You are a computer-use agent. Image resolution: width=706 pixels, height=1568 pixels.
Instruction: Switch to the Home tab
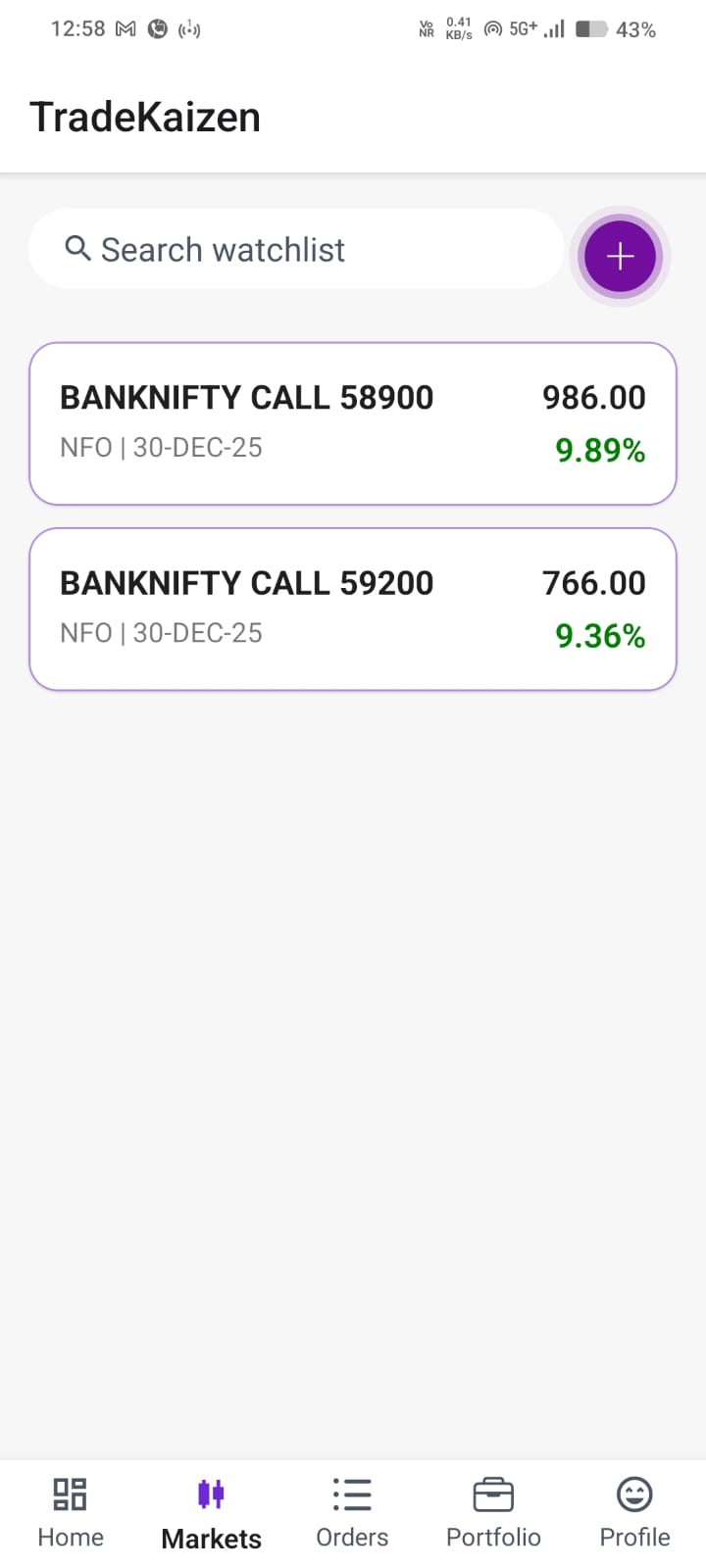coord(71,1513)
